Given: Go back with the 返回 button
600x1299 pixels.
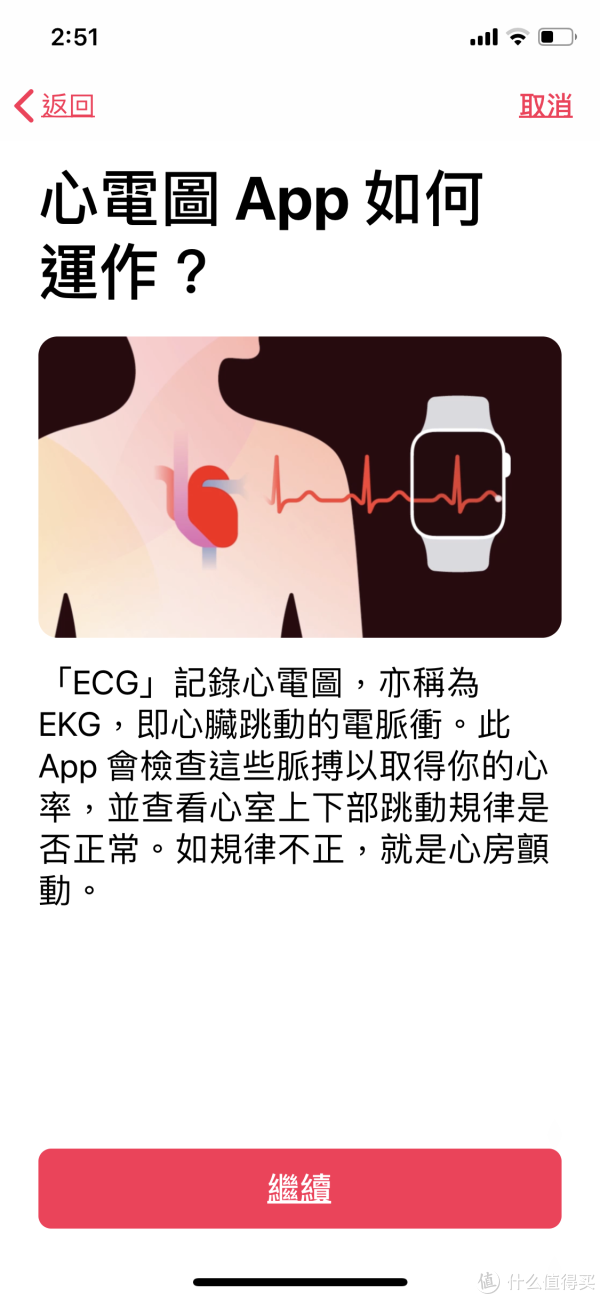Looking at the screenshot, I should (x=56, y=106).
